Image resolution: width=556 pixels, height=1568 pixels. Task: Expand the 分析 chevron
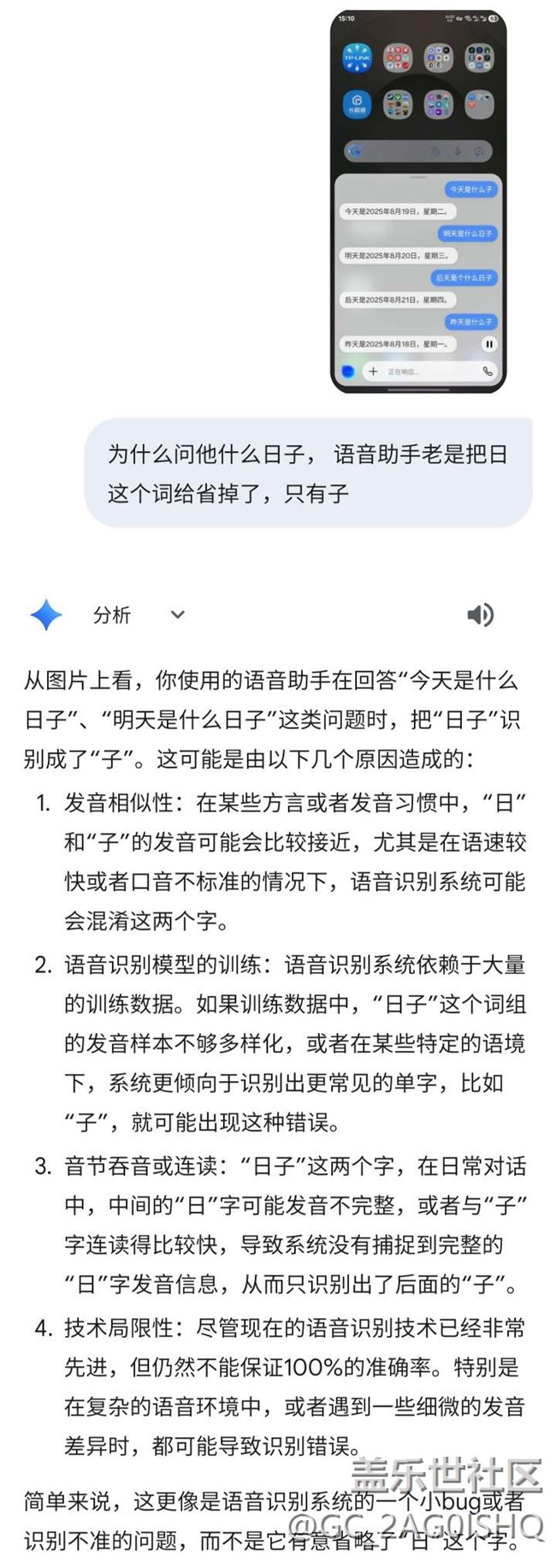(178, 615)
